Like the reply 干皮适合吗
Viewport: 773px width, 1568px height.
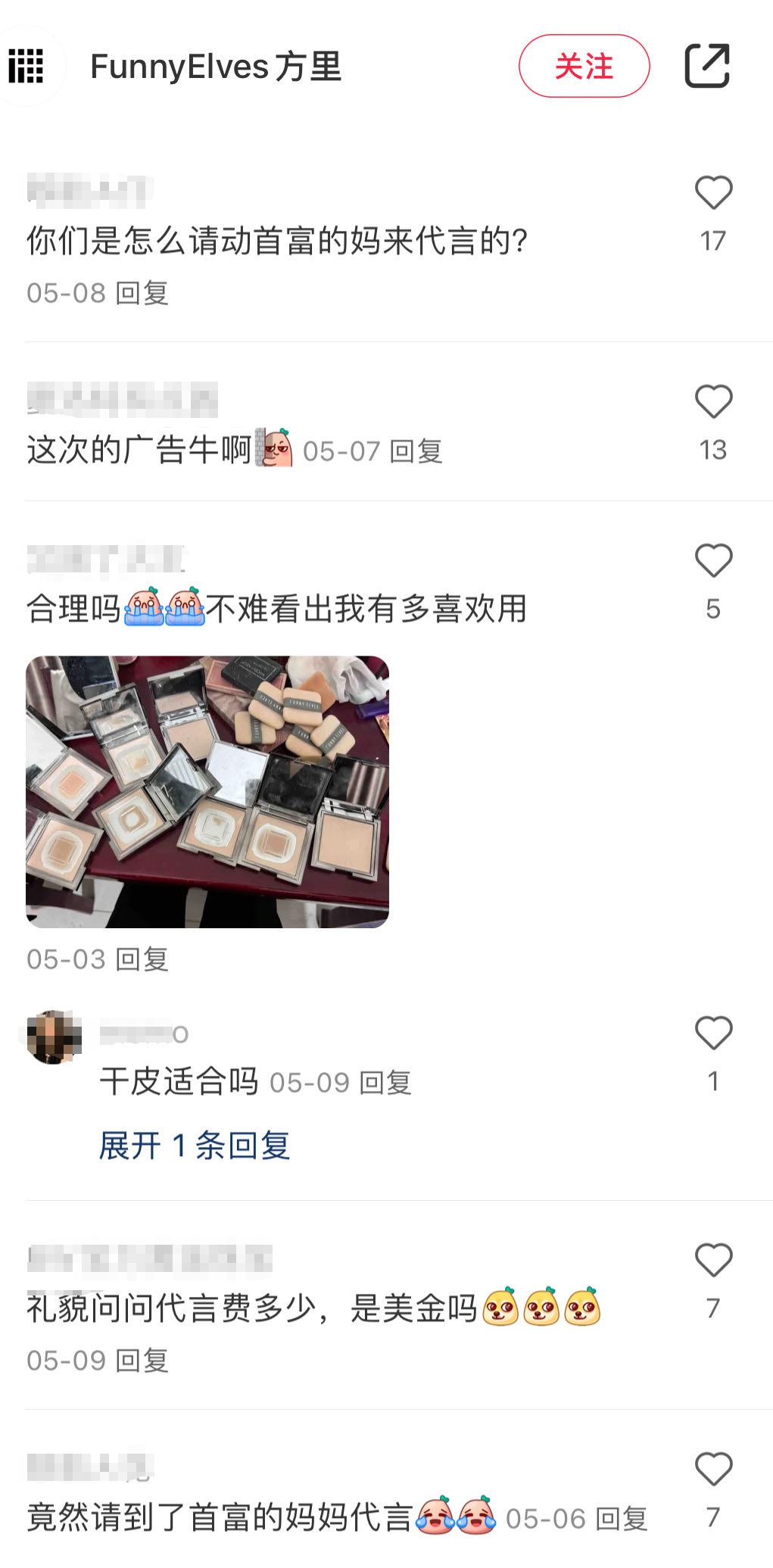[x=713, y=1033]
